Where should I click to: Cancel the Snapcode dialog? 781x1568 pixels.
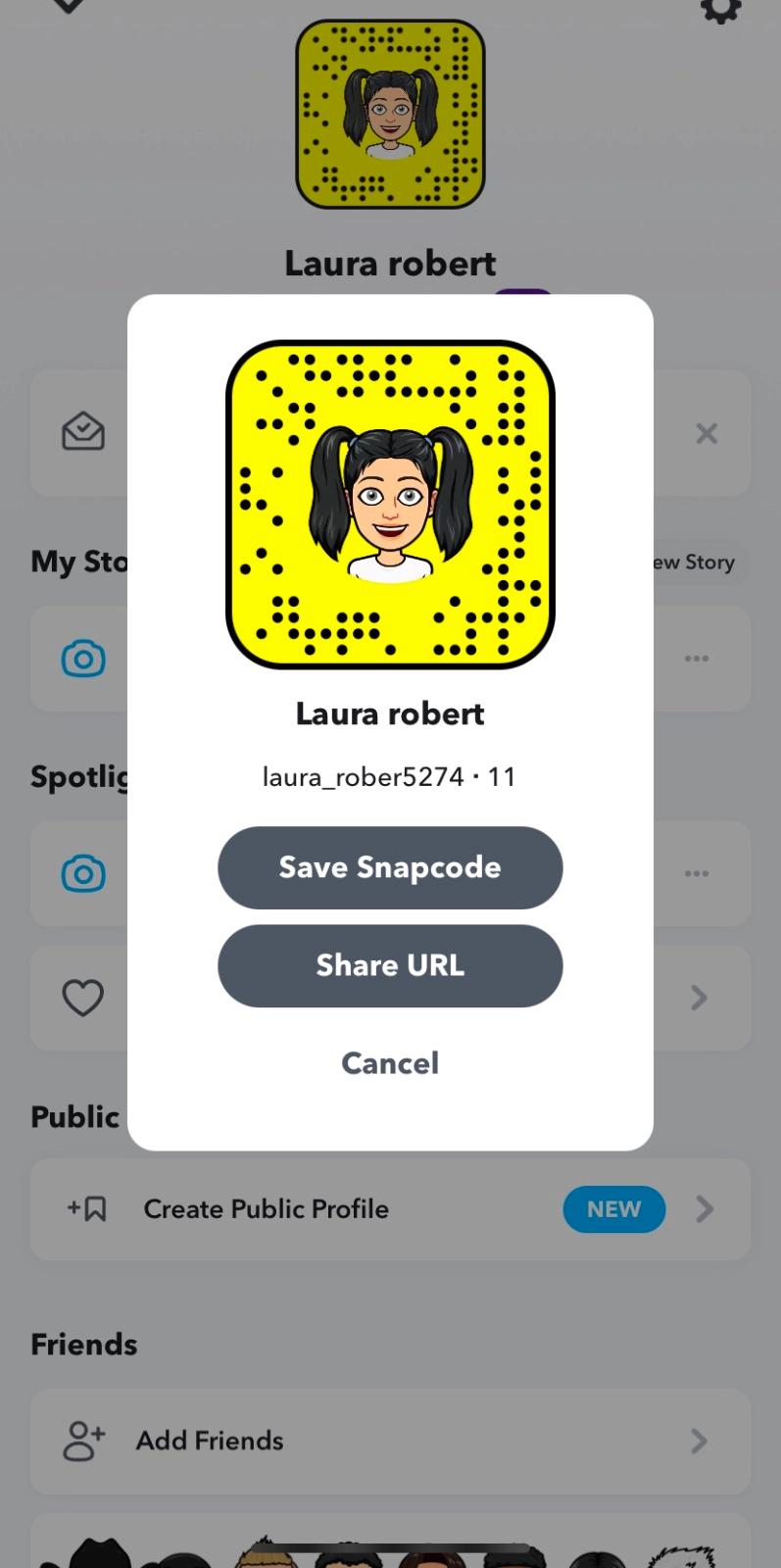pos(390,1063)
